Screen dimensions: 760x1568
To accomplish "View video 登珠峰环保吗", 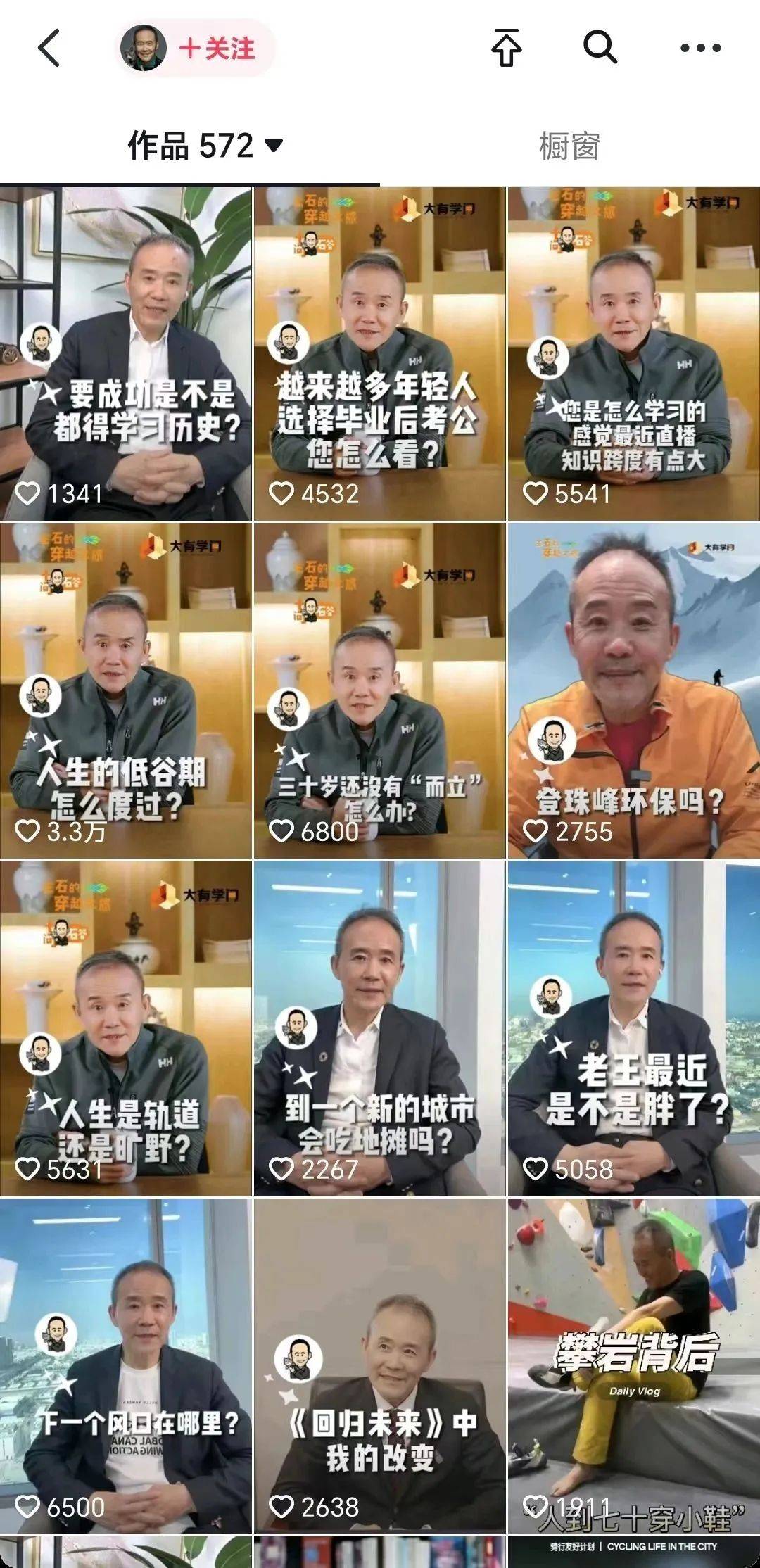I will pos(633,690).
